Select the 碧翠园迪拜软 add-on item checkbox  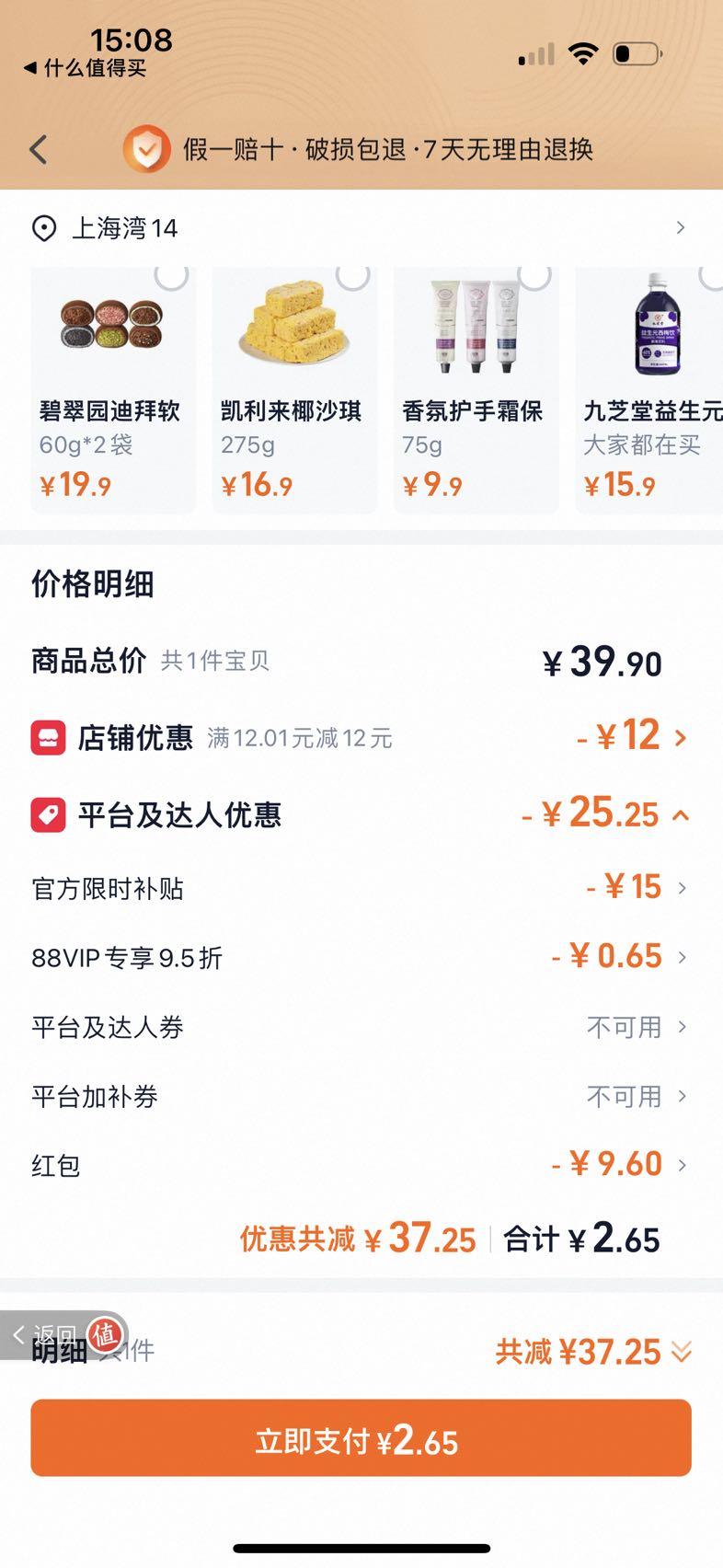[171, 274]
